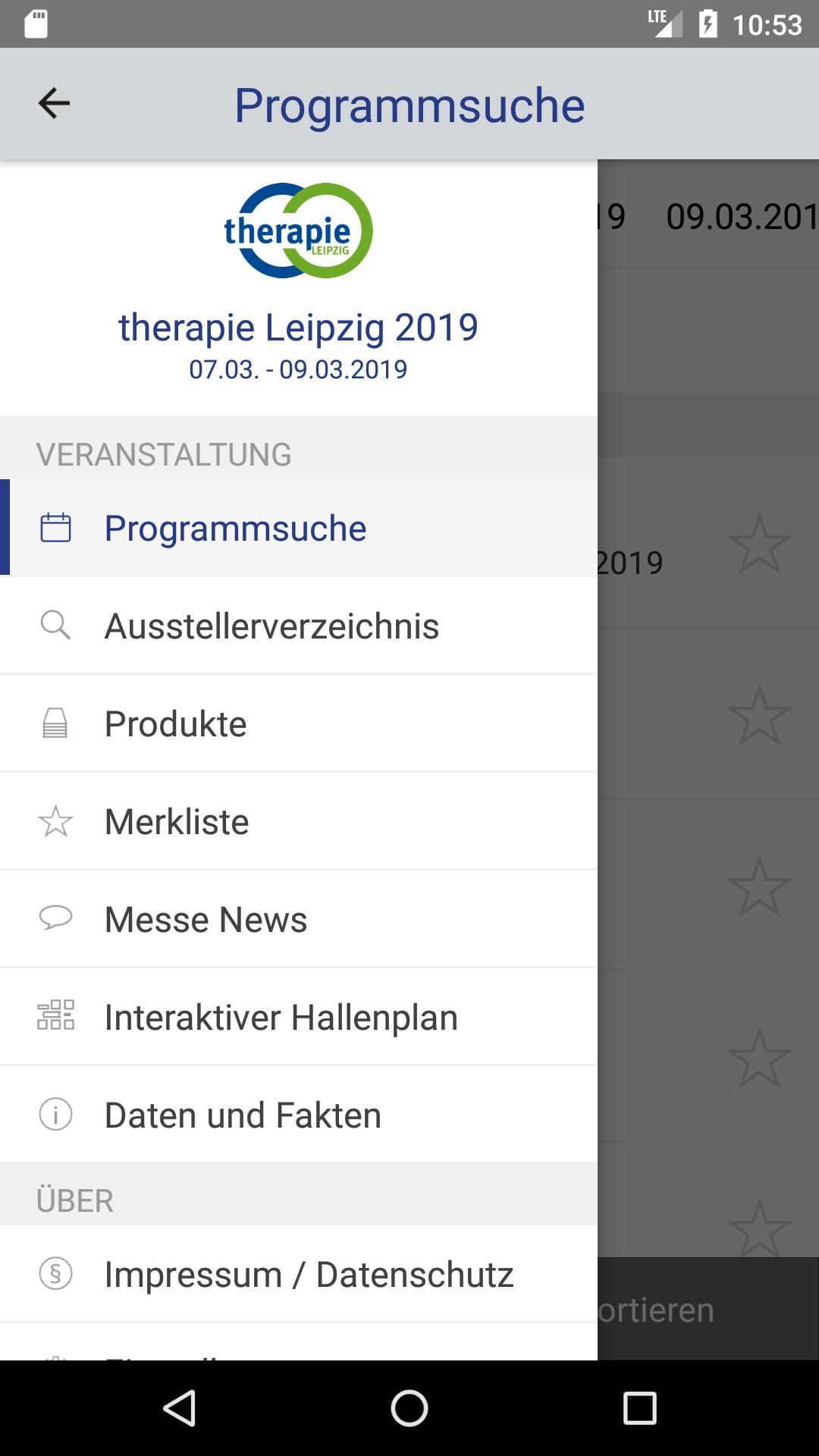Screen dimensions: 819x1456
Task: Open the Messe News menu entry
Action: click(x=206, y=918)
